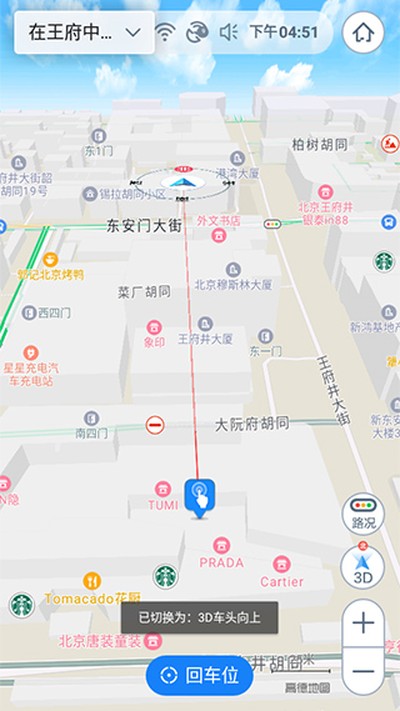This screenshot has width=400, height=711.
Task: Tap 回车位 to recenter on vehicle
Action: (x=199, y=676)
